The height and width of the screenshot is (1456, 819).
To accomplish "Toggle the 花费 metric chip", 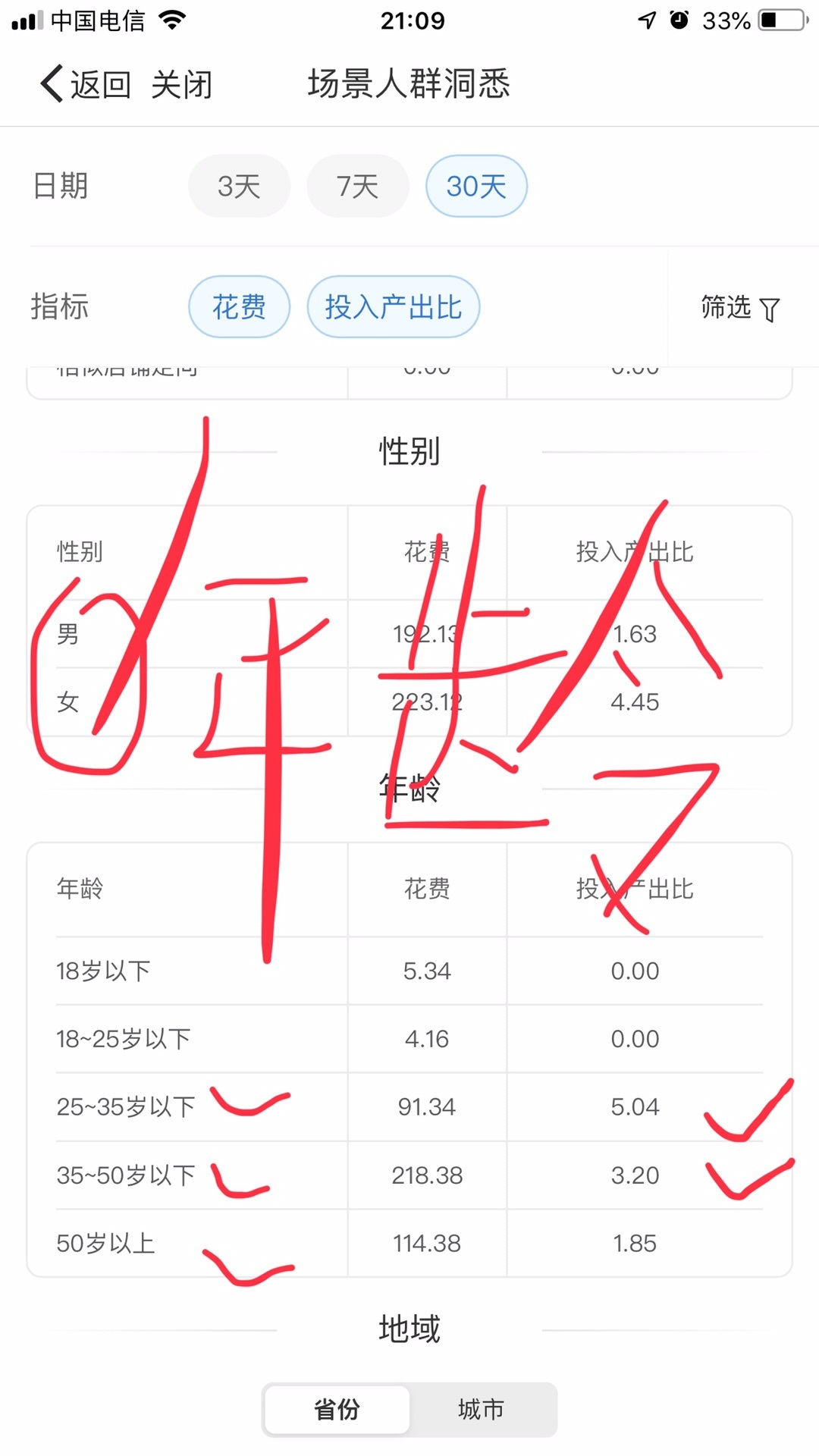I will coord(239,307).
